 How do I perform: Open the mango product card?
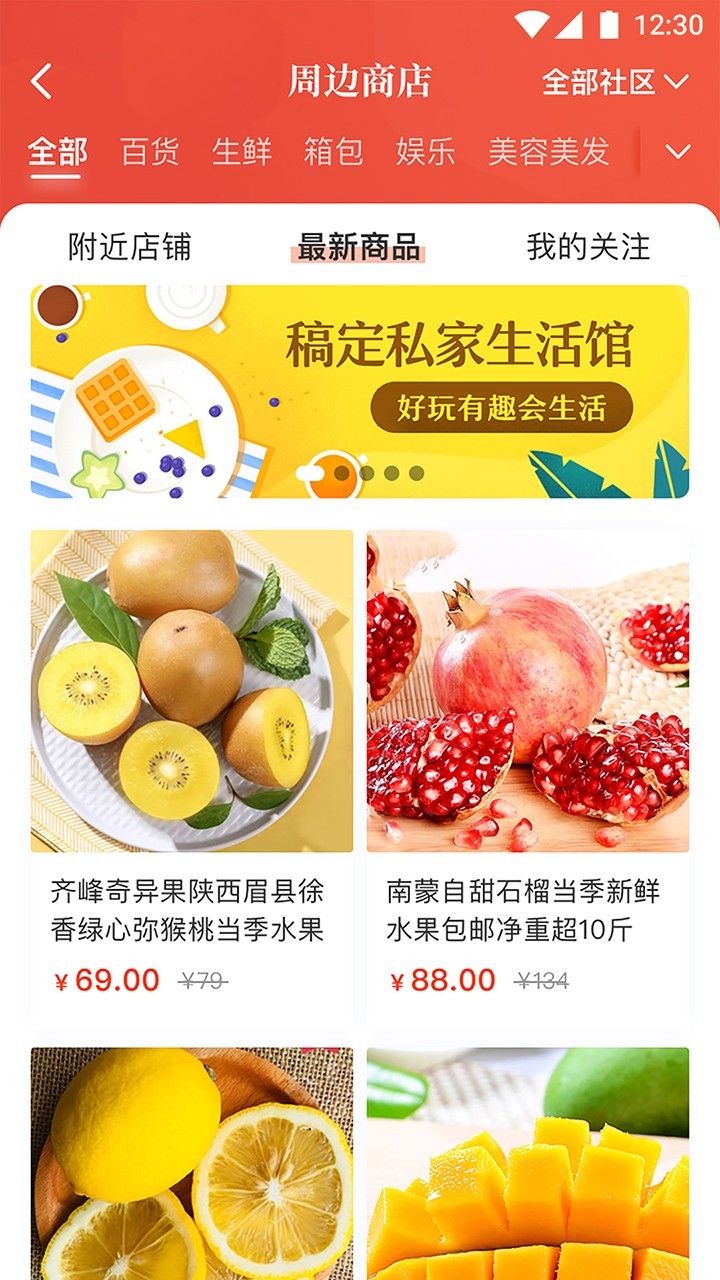(527, 1163)
